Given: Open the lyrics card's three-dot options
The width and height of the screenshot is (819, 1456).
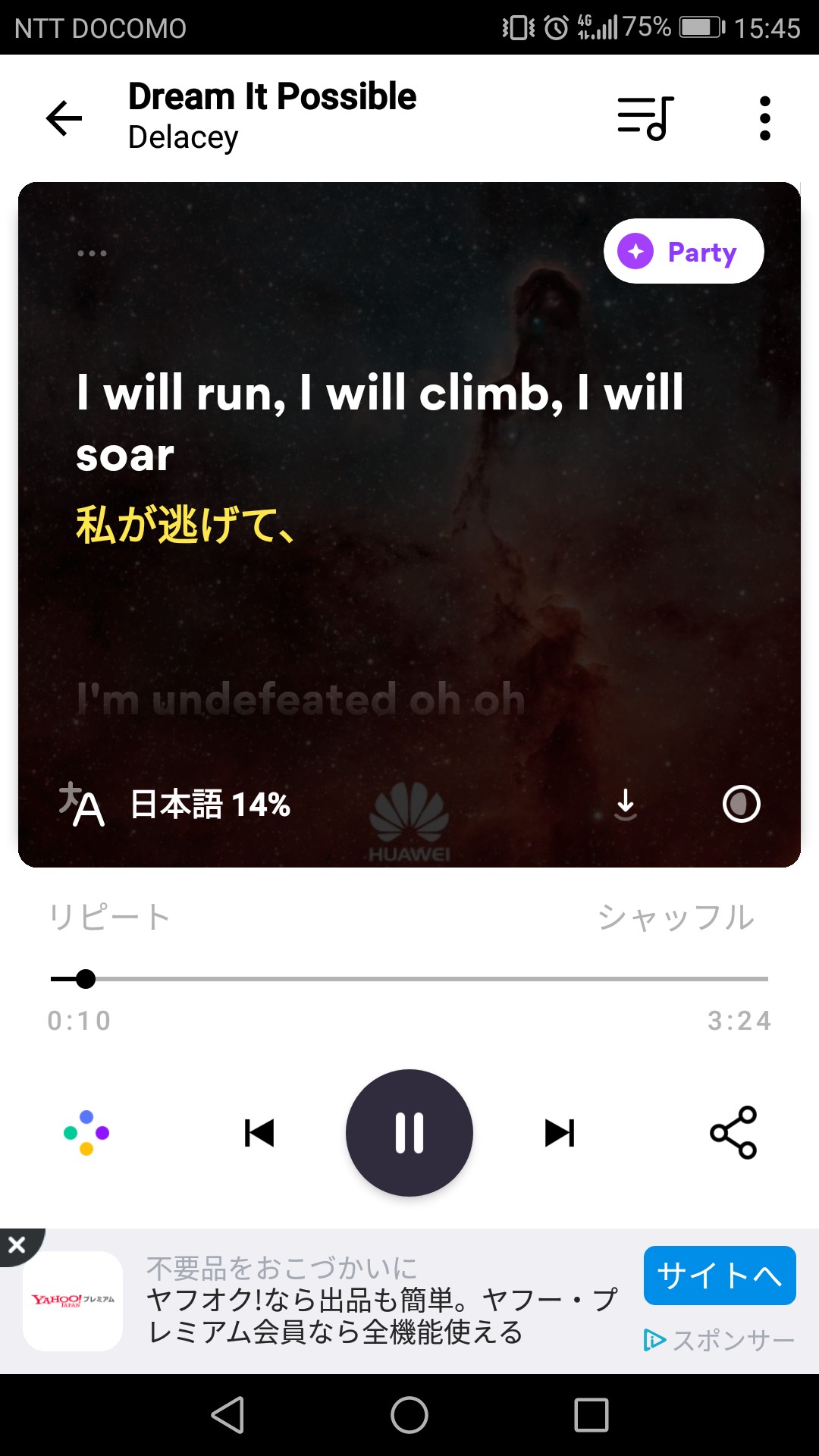Looking at the screenshot, I should pyautogui.click(x=92, y=253).
